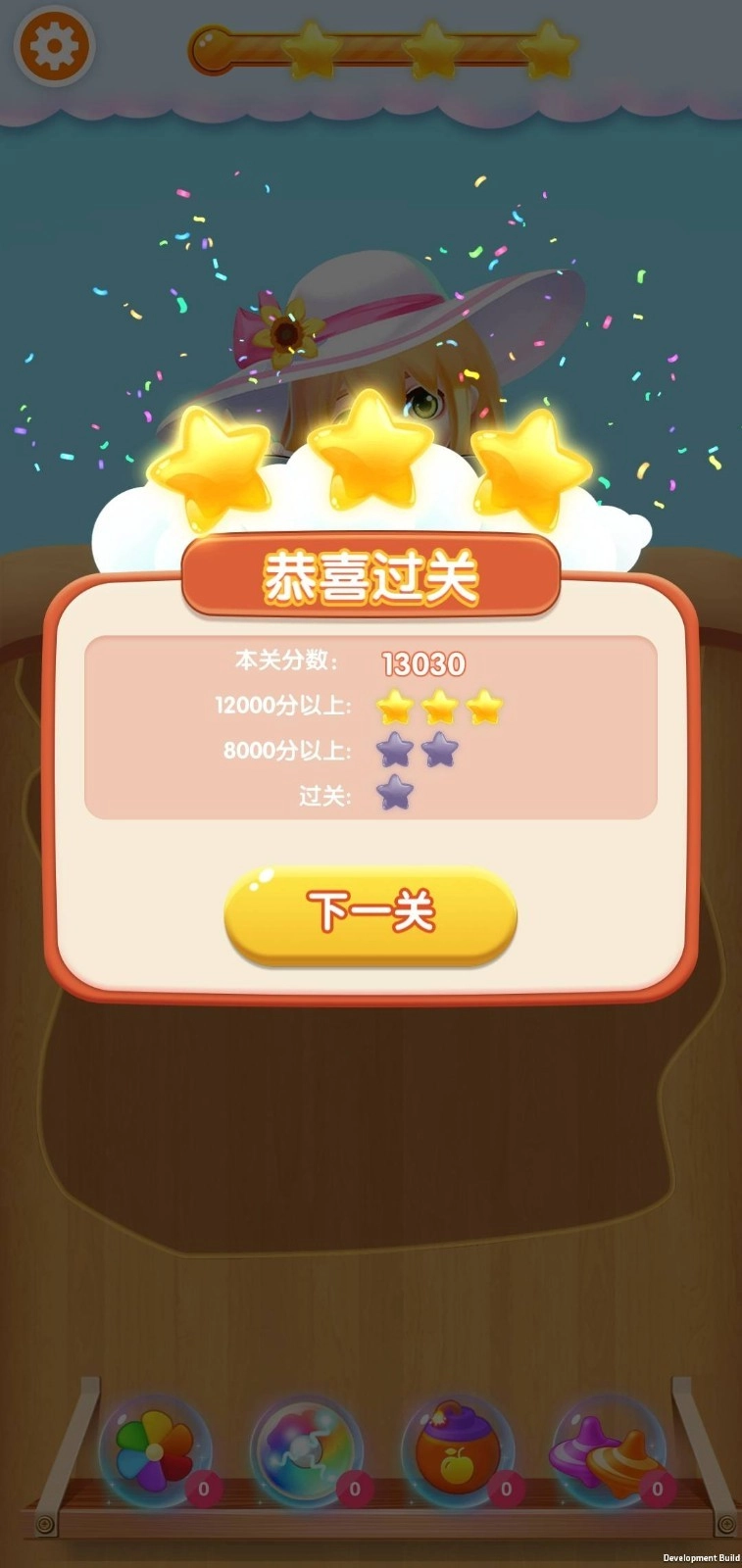
Task: Tap the 0 badge on the apple bomb
Action: click(x=506, y=1488)
